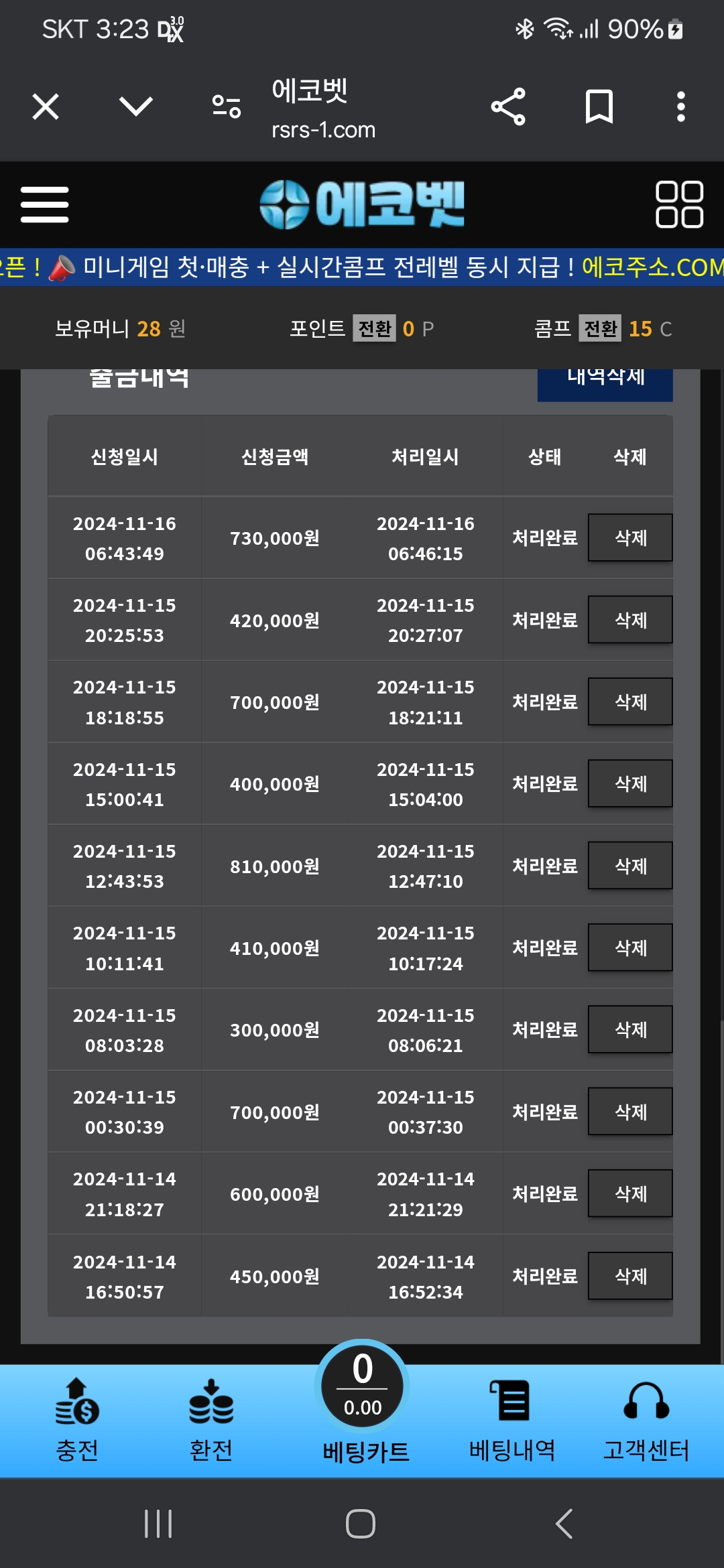This screenshot has width=724, height=1568.
Task: Tap 전환 button next to 포인트
Action: pos(375,328)
